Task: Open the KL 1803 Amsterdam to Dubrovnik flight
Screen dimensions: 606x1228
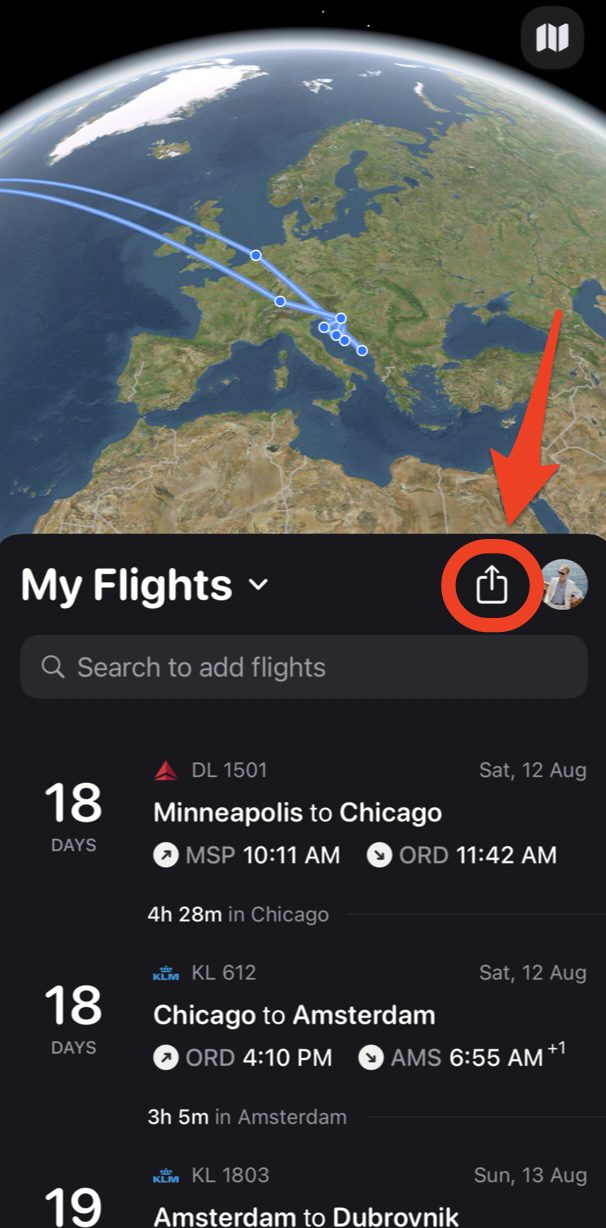Action: pyautogui.click(x=303, y=1195)
